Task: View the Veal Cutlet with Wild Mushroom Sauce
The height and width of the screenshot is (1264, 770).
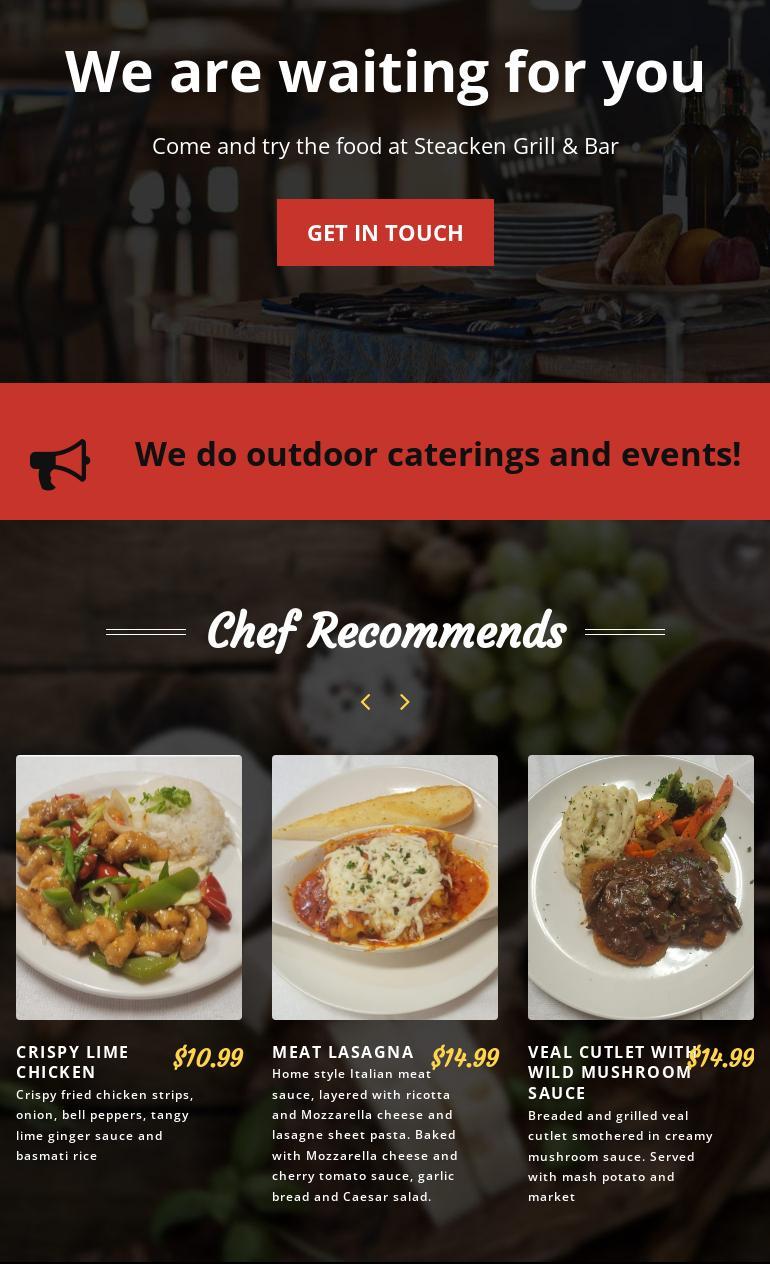Action: (640, 887)
